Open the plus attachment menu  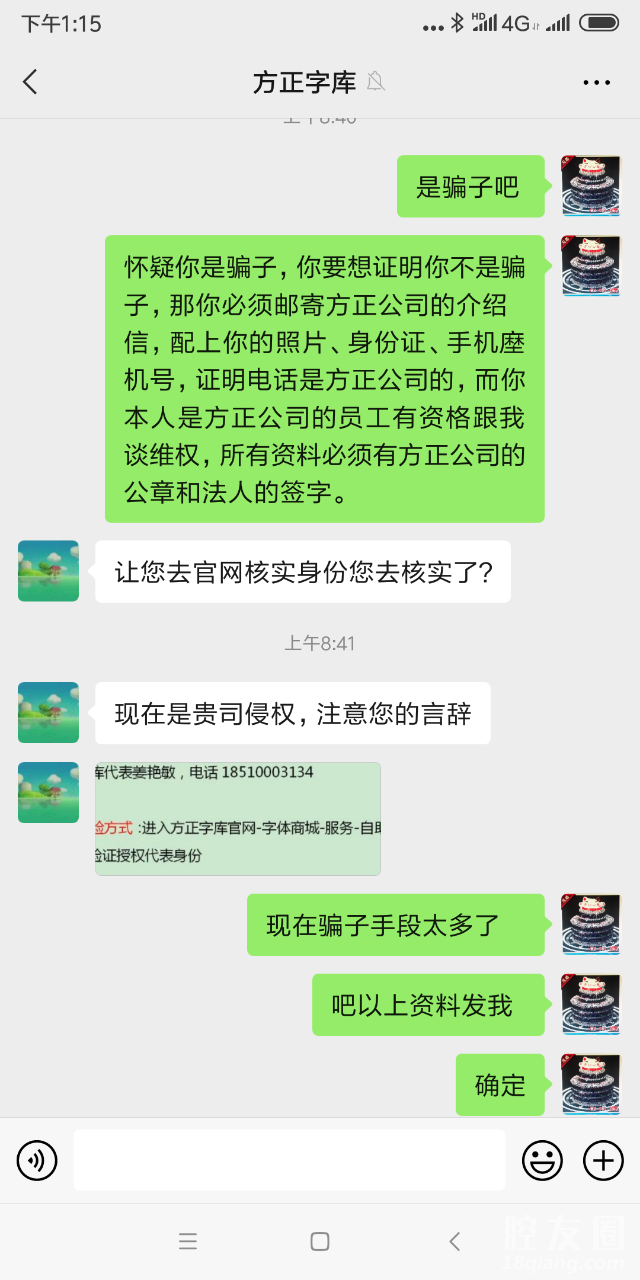point(603,1161)
